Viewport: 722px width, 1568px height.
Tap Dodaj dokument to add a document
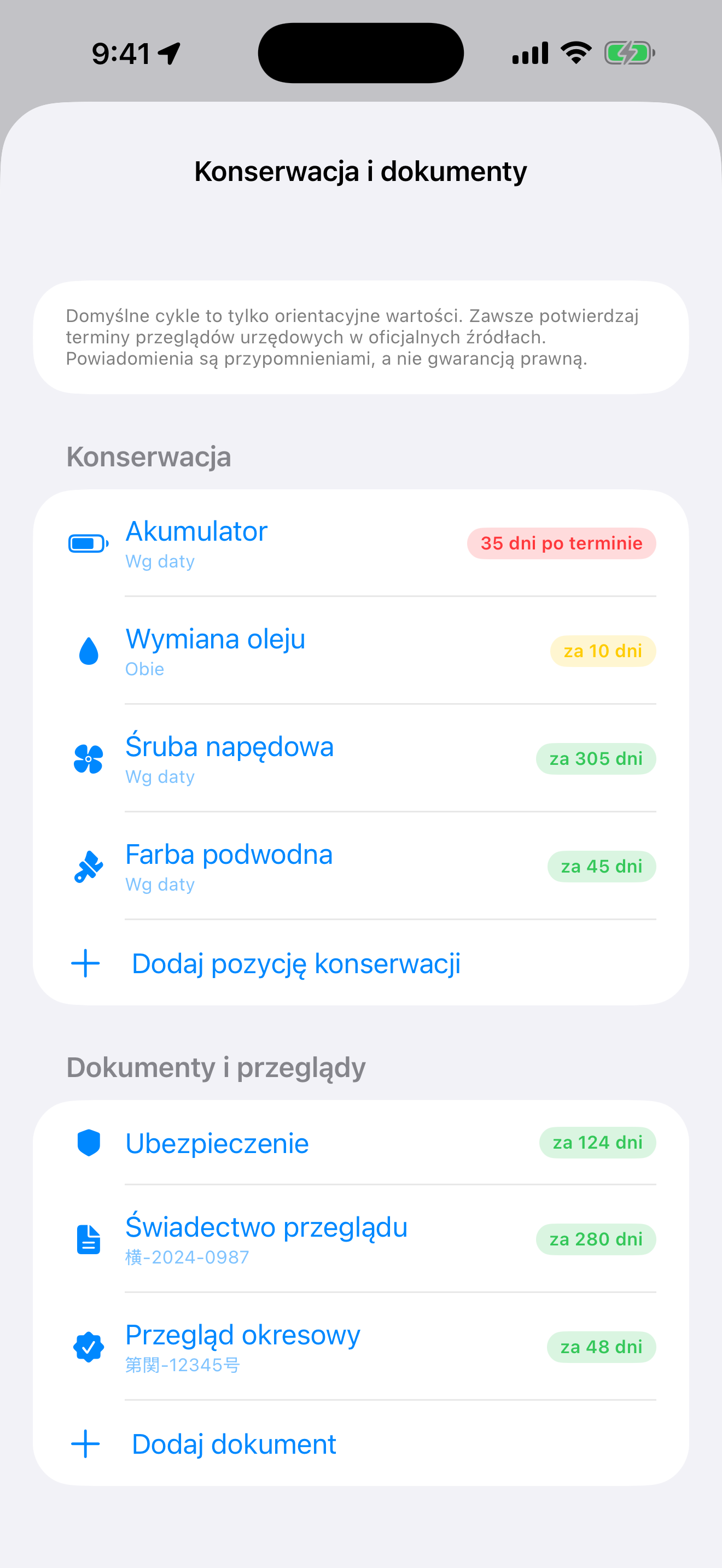point(361,1443)
